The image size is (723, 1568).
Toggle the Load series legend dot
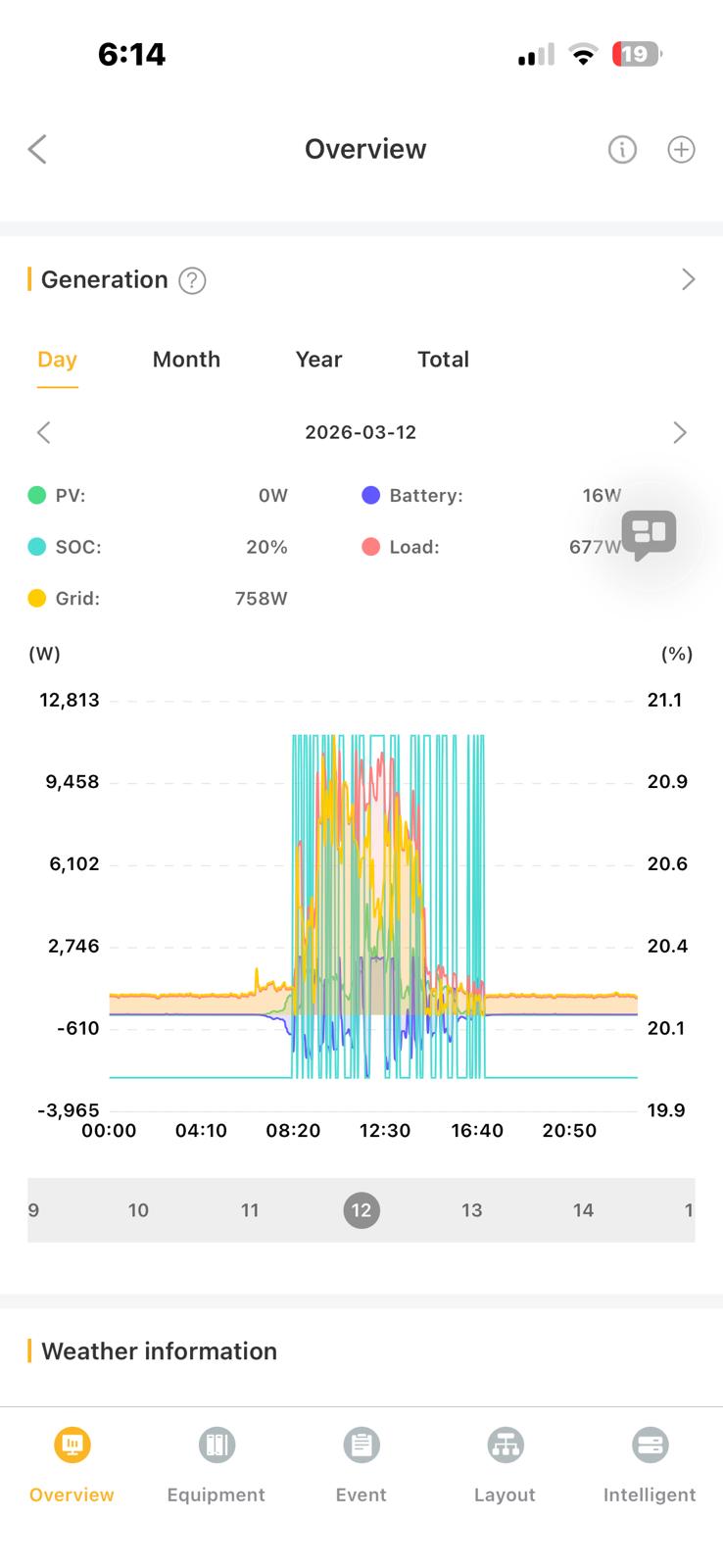click(x=370, y=547)
